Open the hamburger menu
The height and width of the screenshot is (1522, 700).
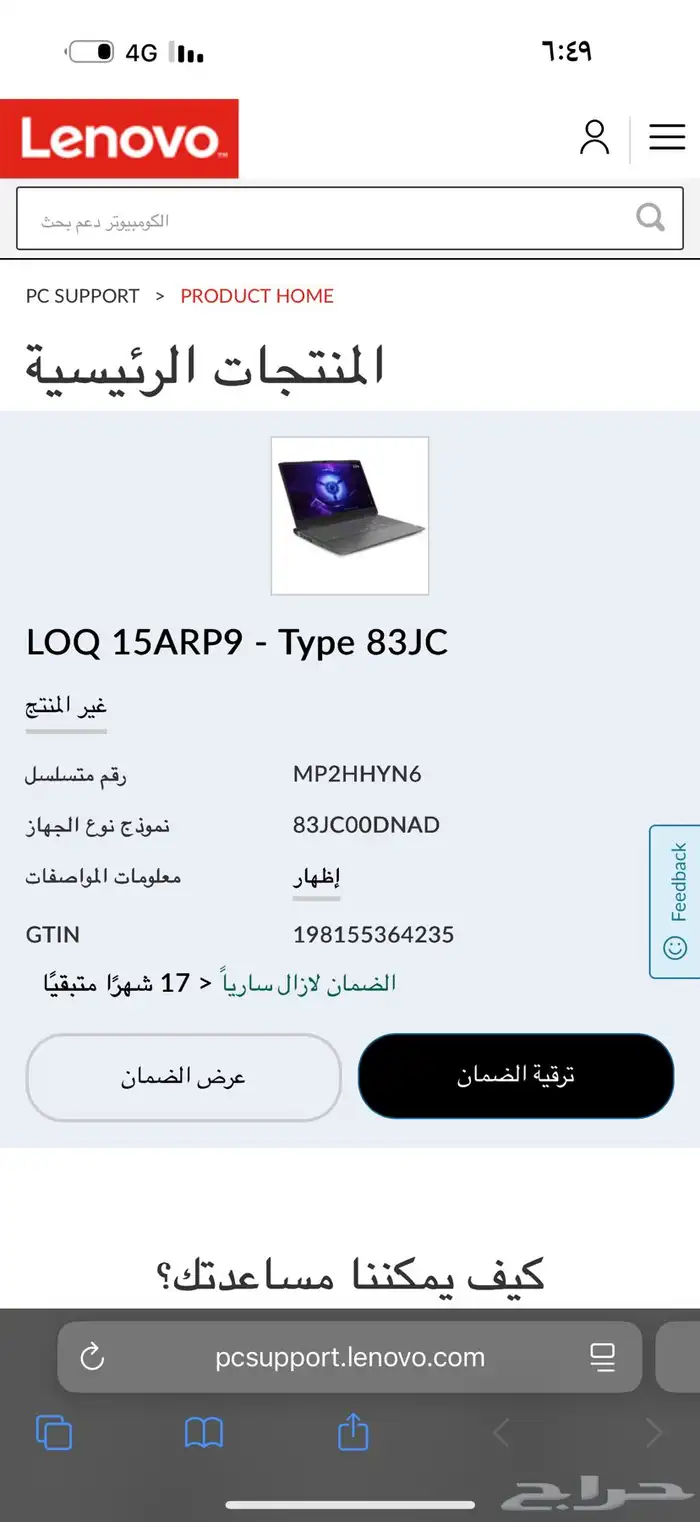667,138
